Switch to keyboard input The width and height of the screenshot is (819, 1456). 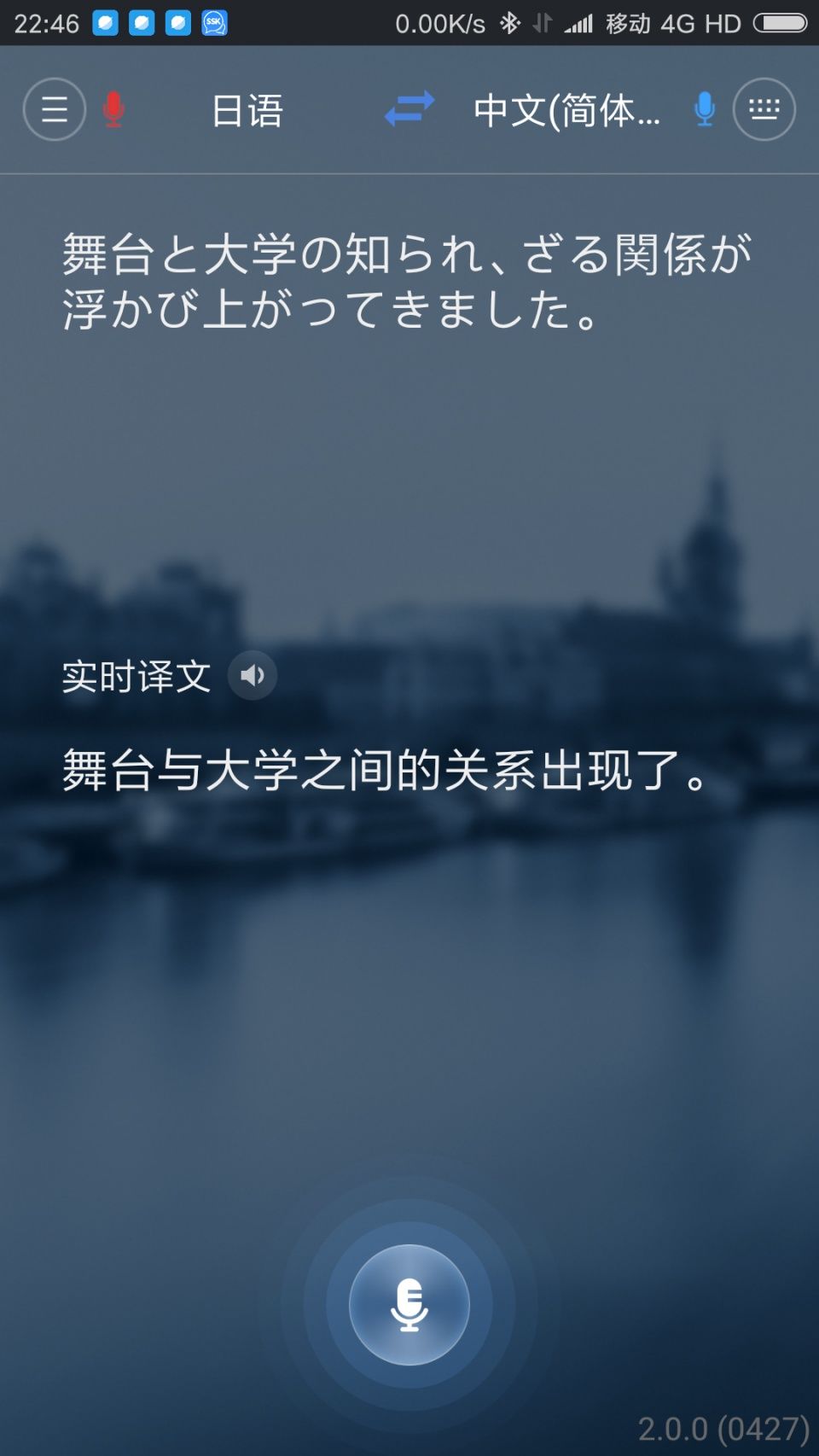coord(764,109)
